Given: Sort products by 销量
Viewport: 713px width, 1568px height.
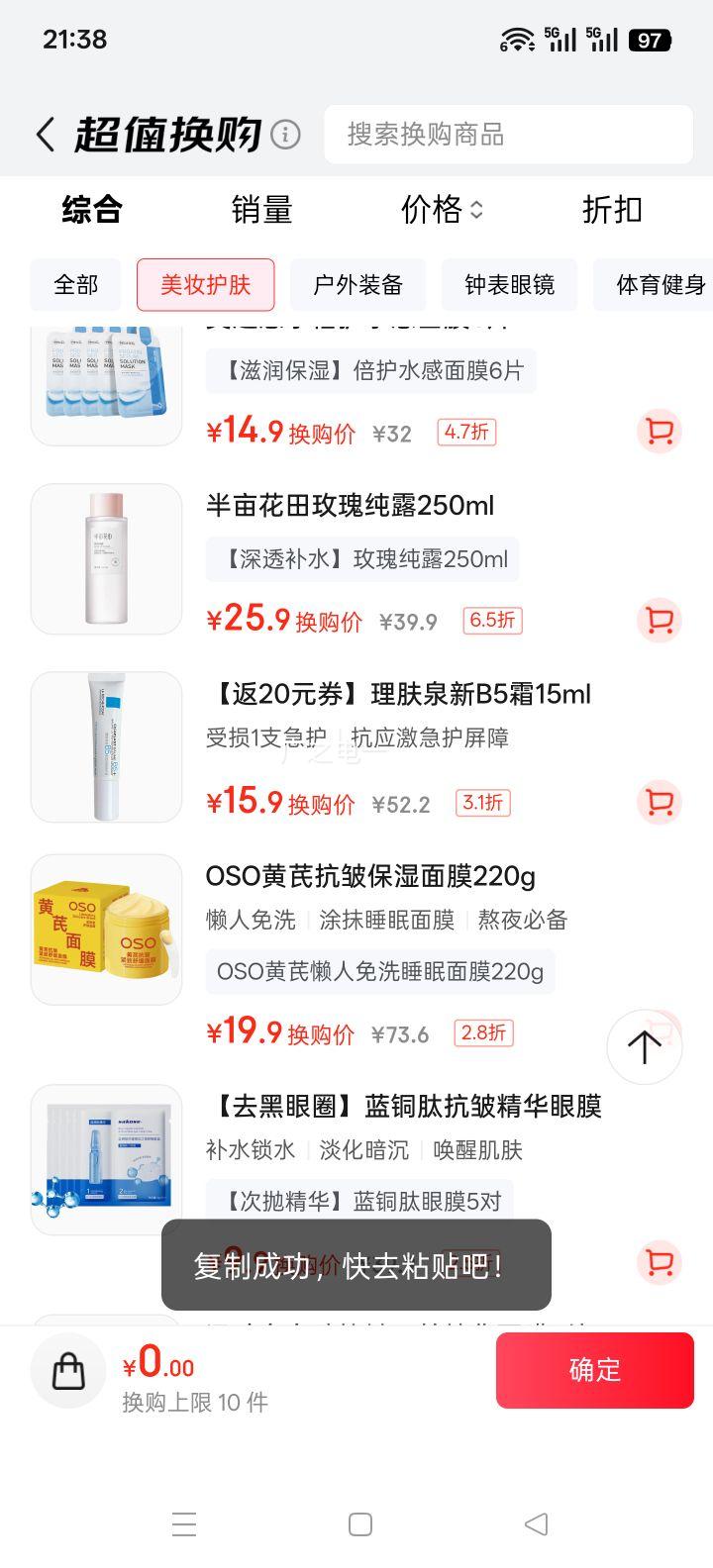Looking at the screenshot, I should tap(261, 210).
